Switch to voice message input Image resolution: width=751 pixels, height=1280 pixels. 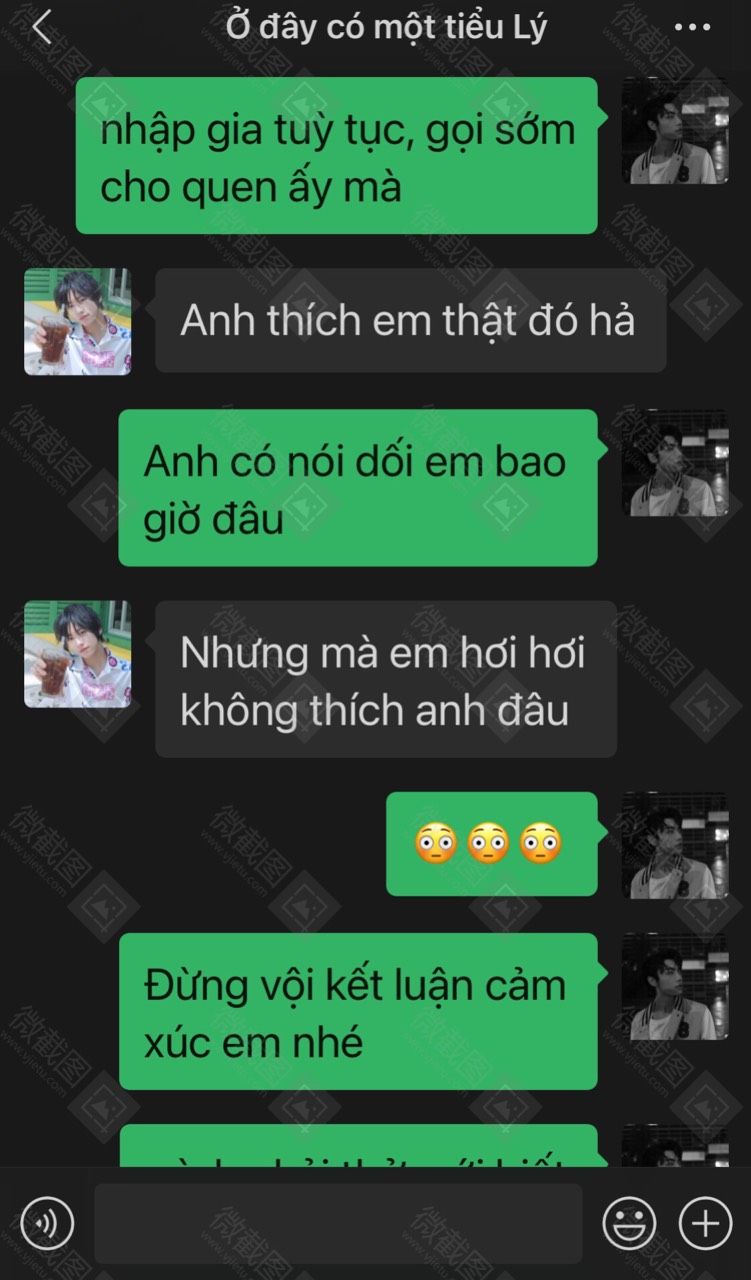47,1223
